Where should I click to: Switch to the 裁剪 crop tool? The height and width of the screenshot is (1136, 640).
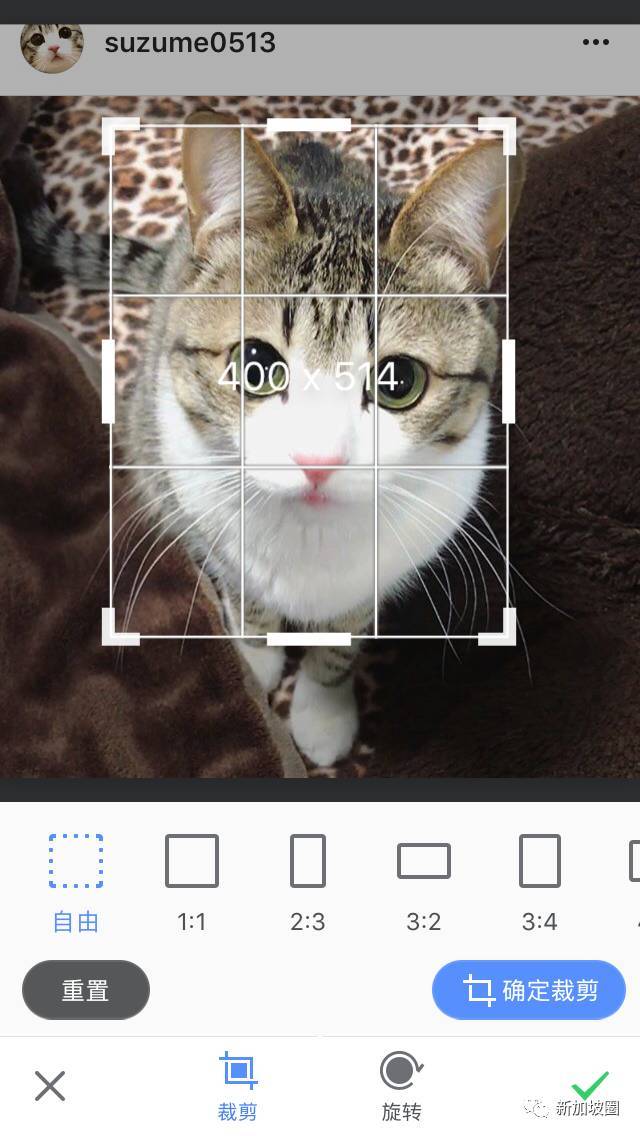coord(238,1085)
